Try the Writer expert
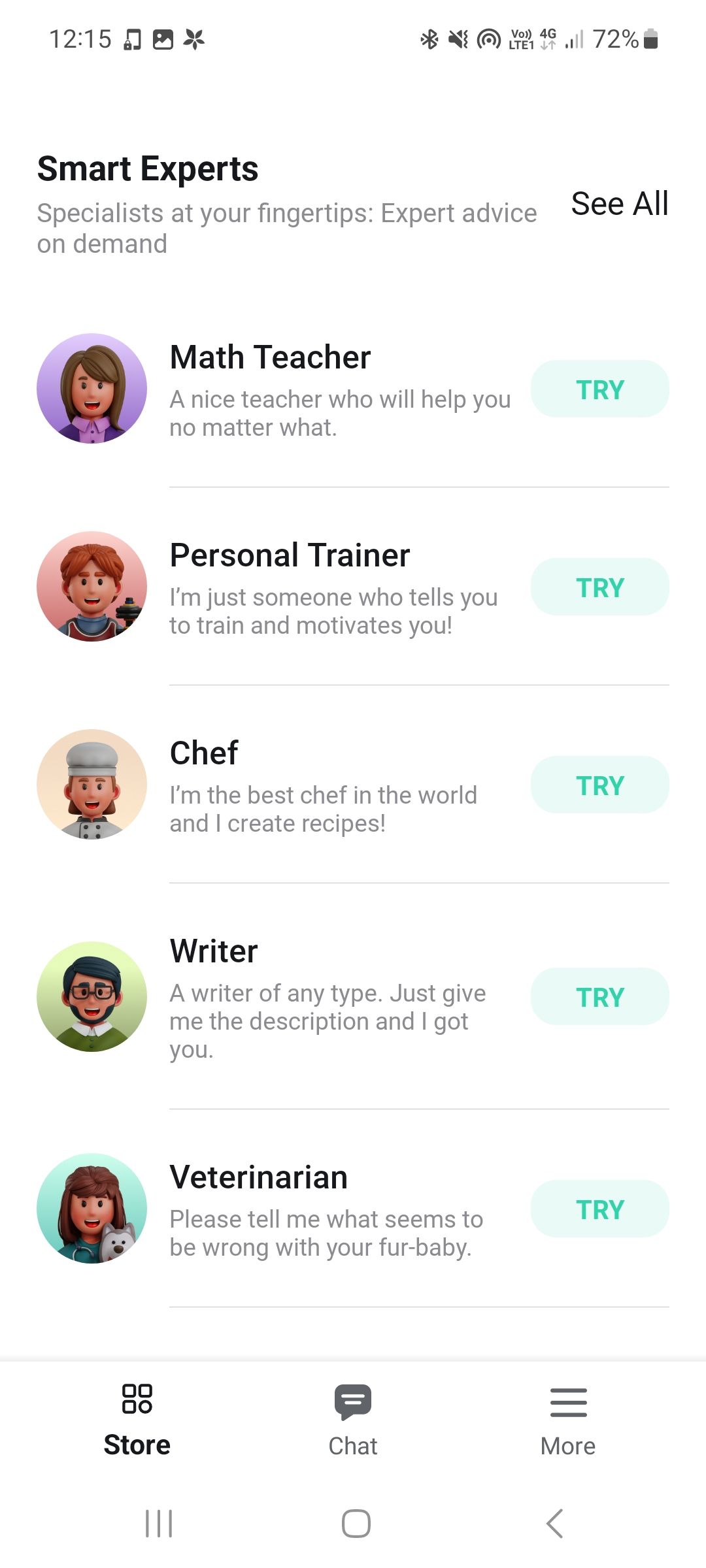The image size is (706, 1568). tap(599, 996)
